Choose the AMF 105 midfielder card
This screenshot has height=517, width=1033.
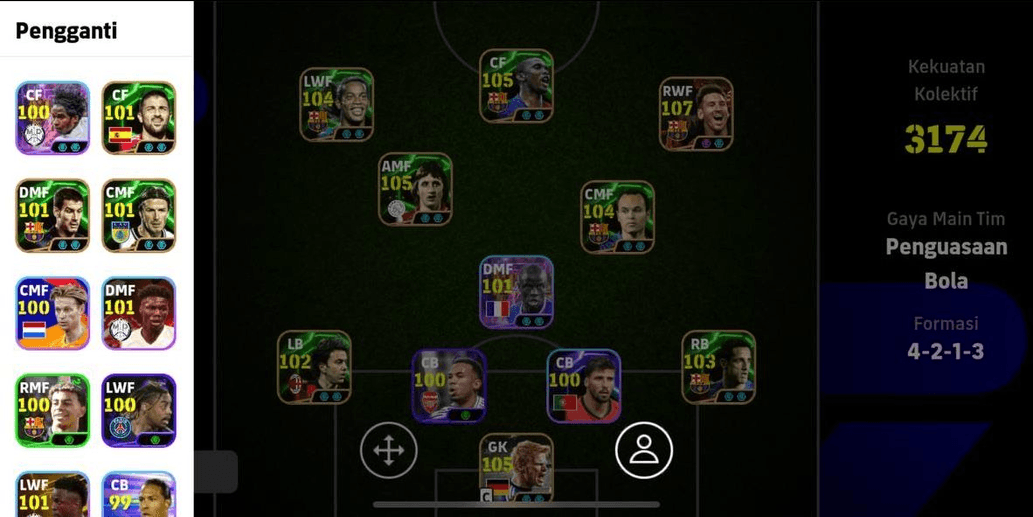tap(415, 189)
